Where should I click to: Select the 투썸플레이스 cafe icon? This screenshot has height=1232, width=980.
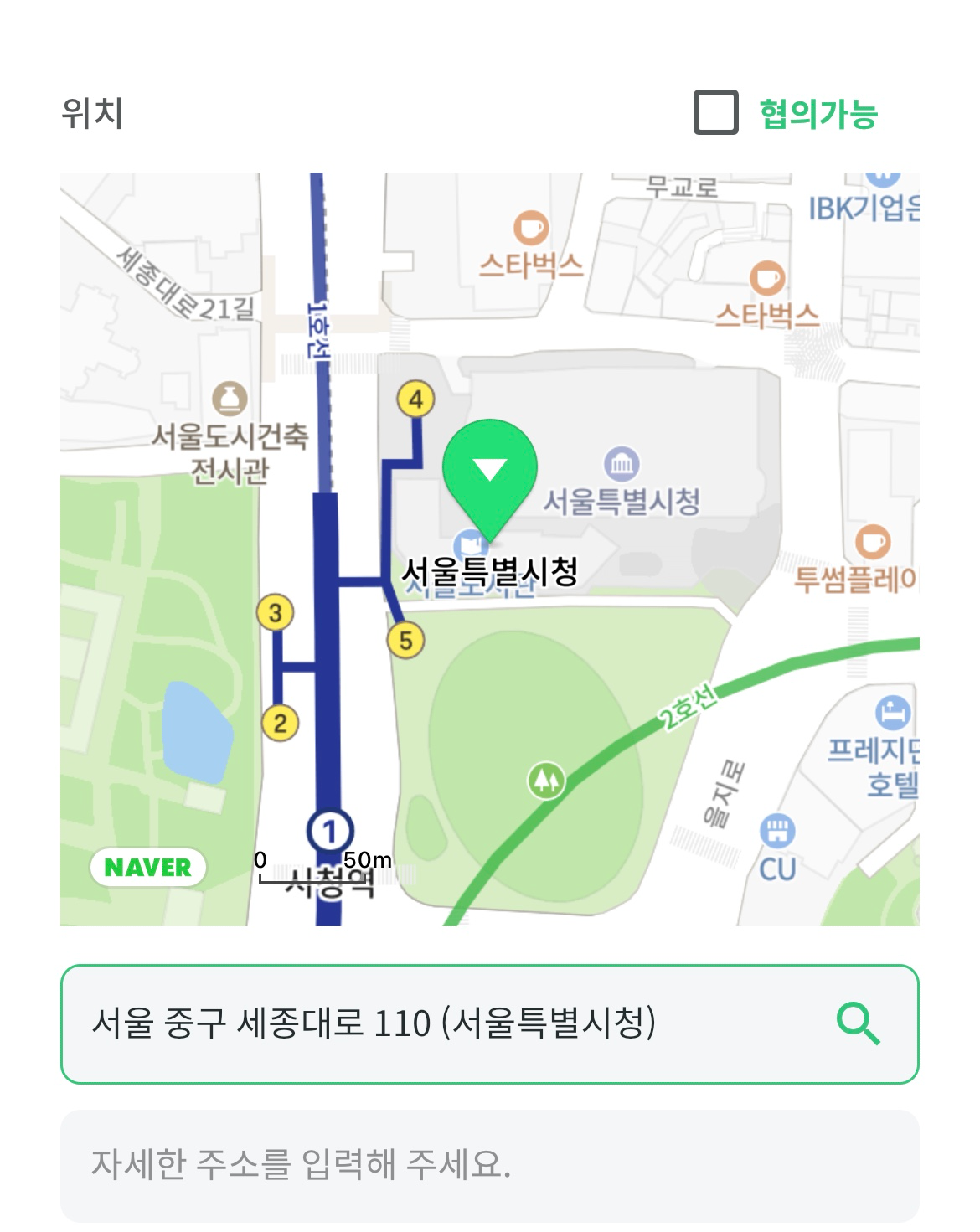[872, 541]
